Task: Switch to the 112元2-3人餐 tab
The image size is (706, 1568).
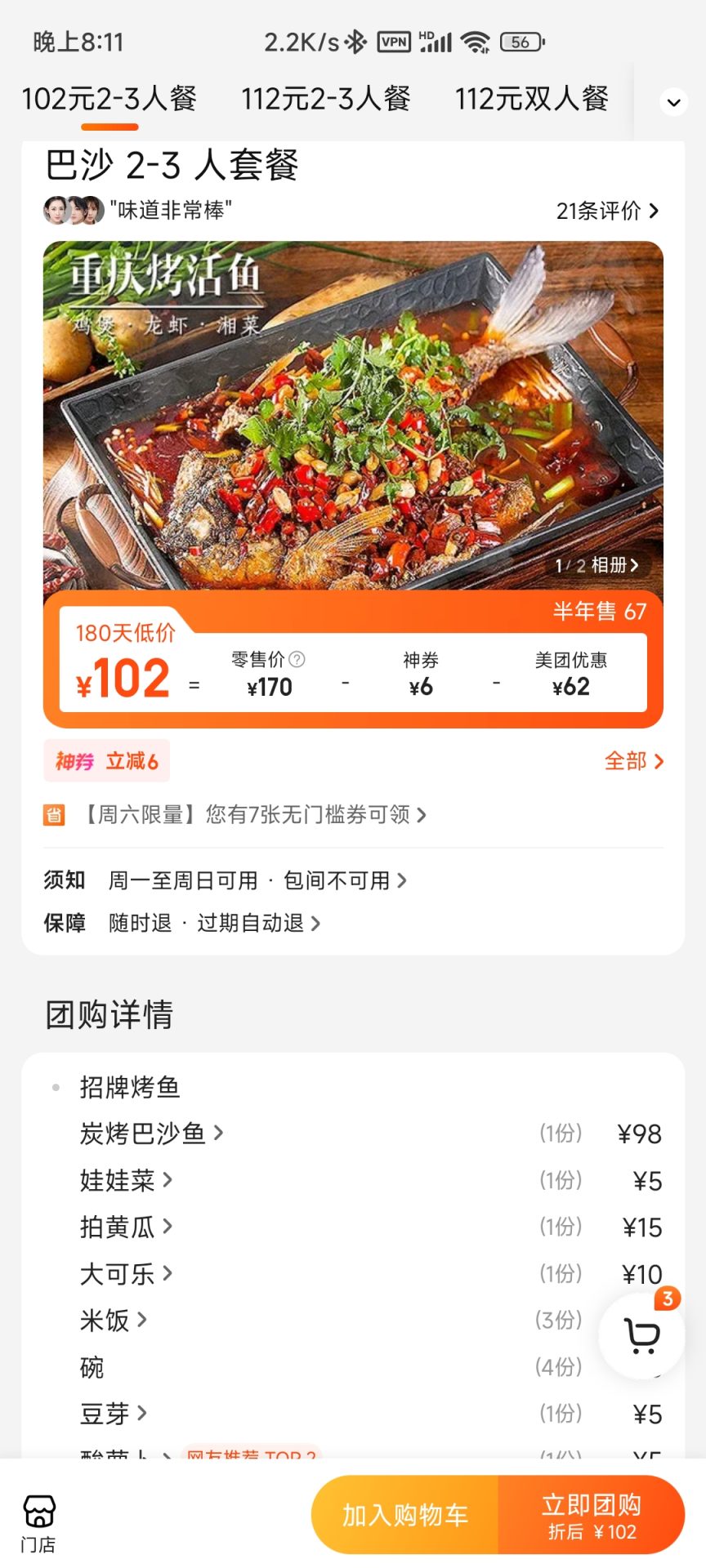Action: point(325,99)
